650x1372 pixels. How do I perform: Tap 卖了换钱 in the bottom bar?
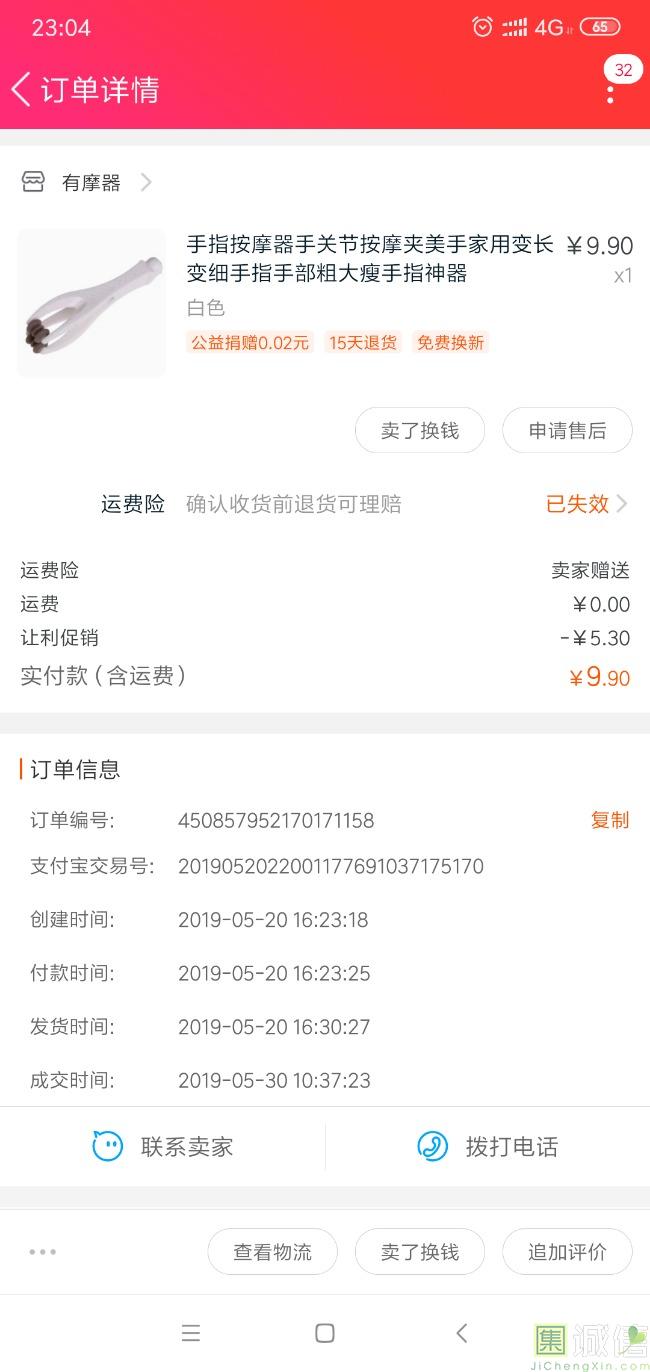point(420,1252)
